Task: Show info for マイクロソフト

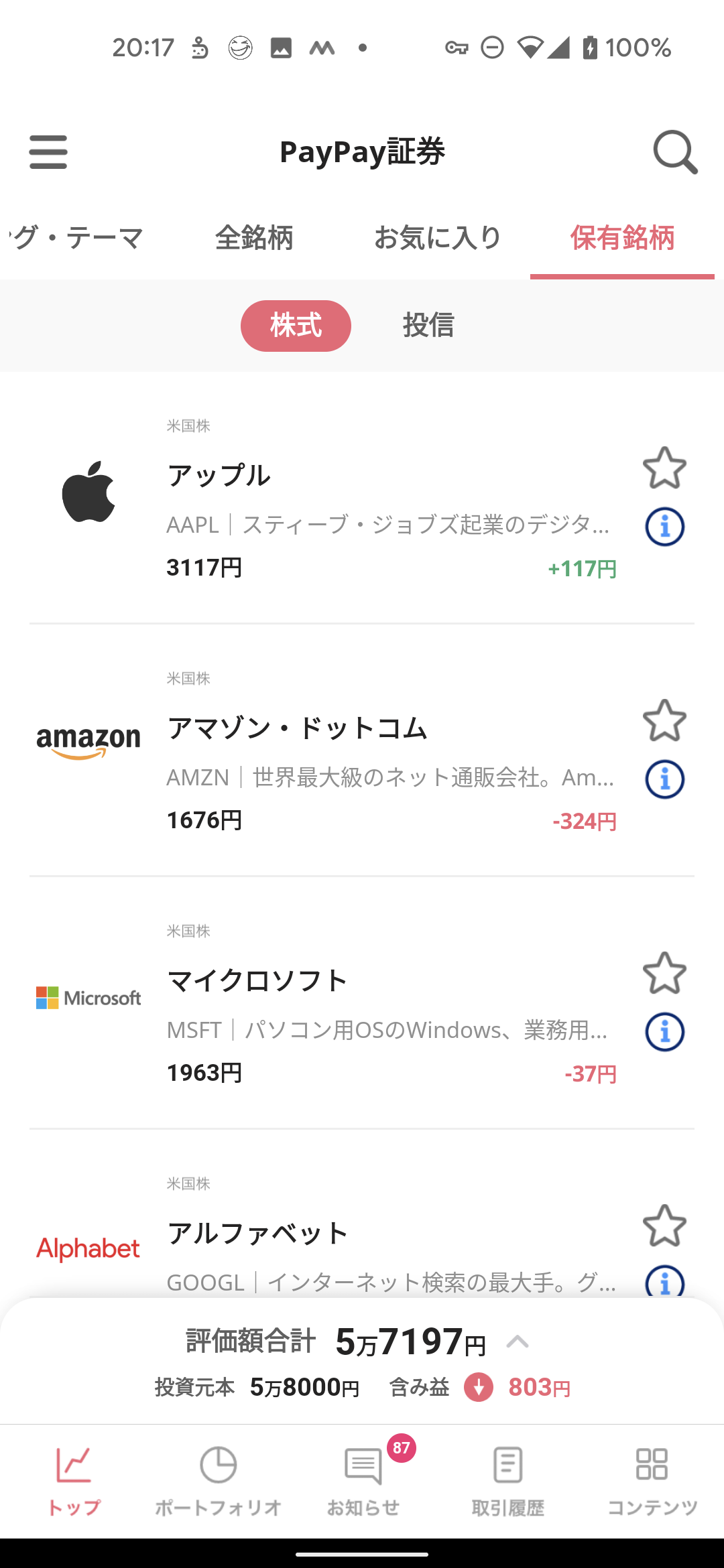Action: click(x=664, y=1032)
